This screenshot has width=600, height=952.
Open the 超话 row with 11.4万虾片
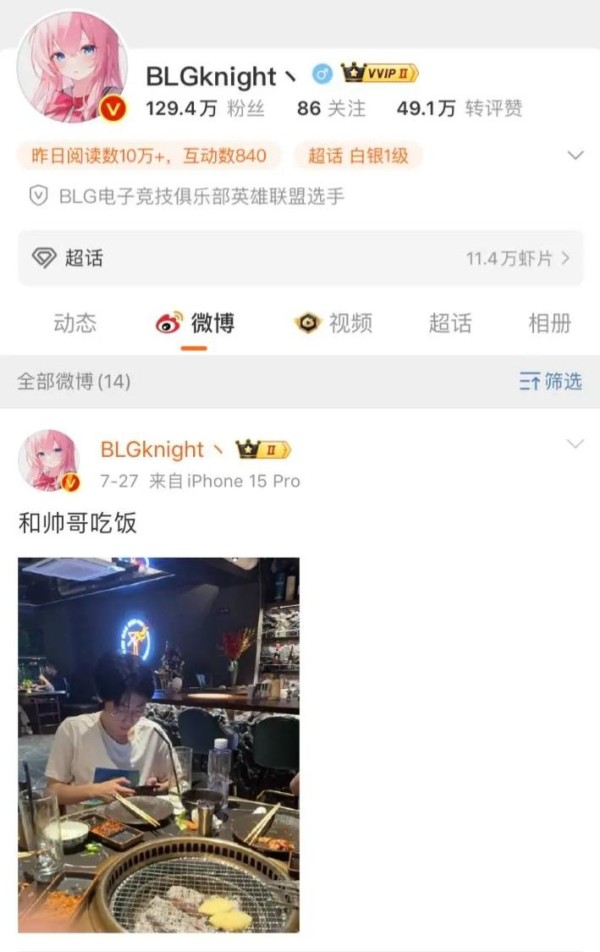(x=300, y=258)
